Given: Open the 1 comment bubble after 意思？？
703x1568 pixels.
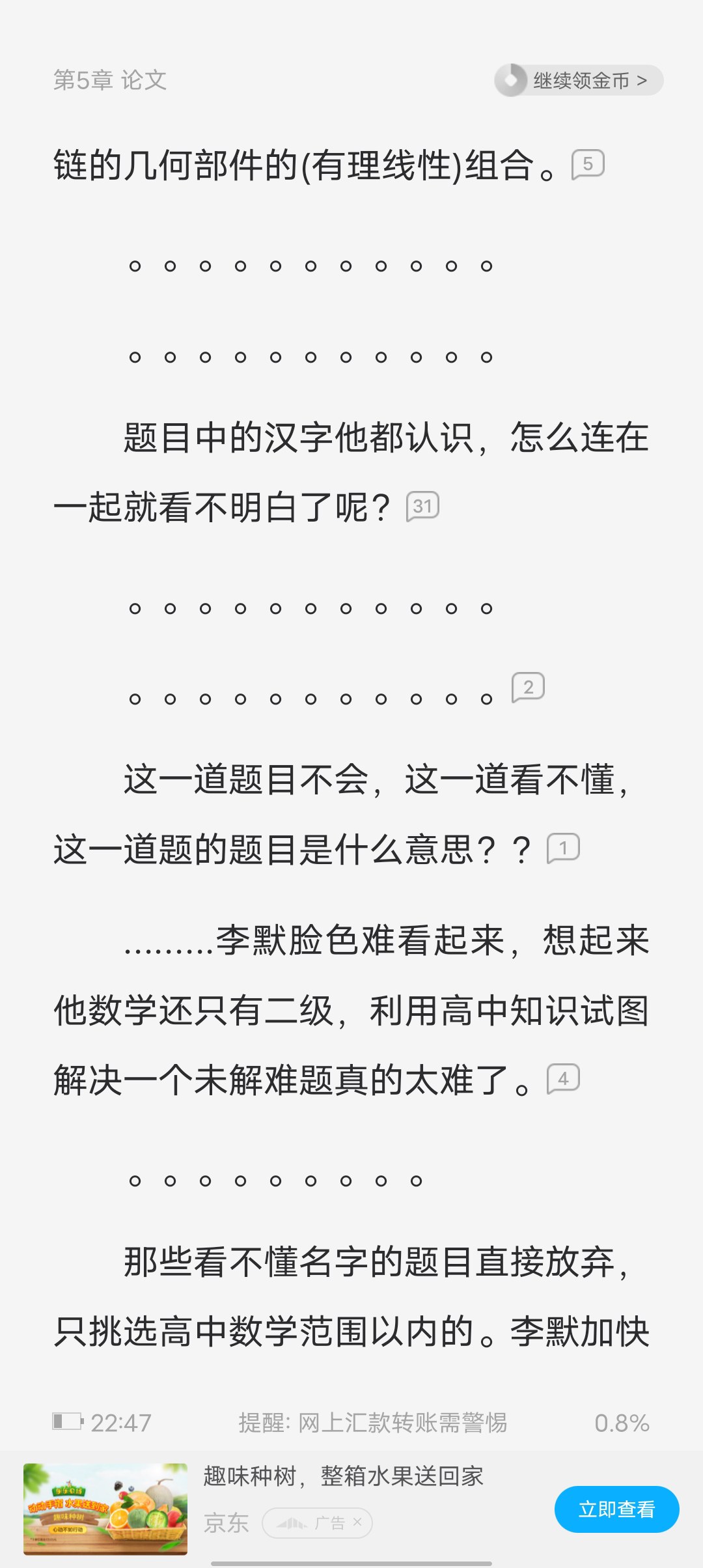Looking at the screenshot, I should [x=563, y=848].
